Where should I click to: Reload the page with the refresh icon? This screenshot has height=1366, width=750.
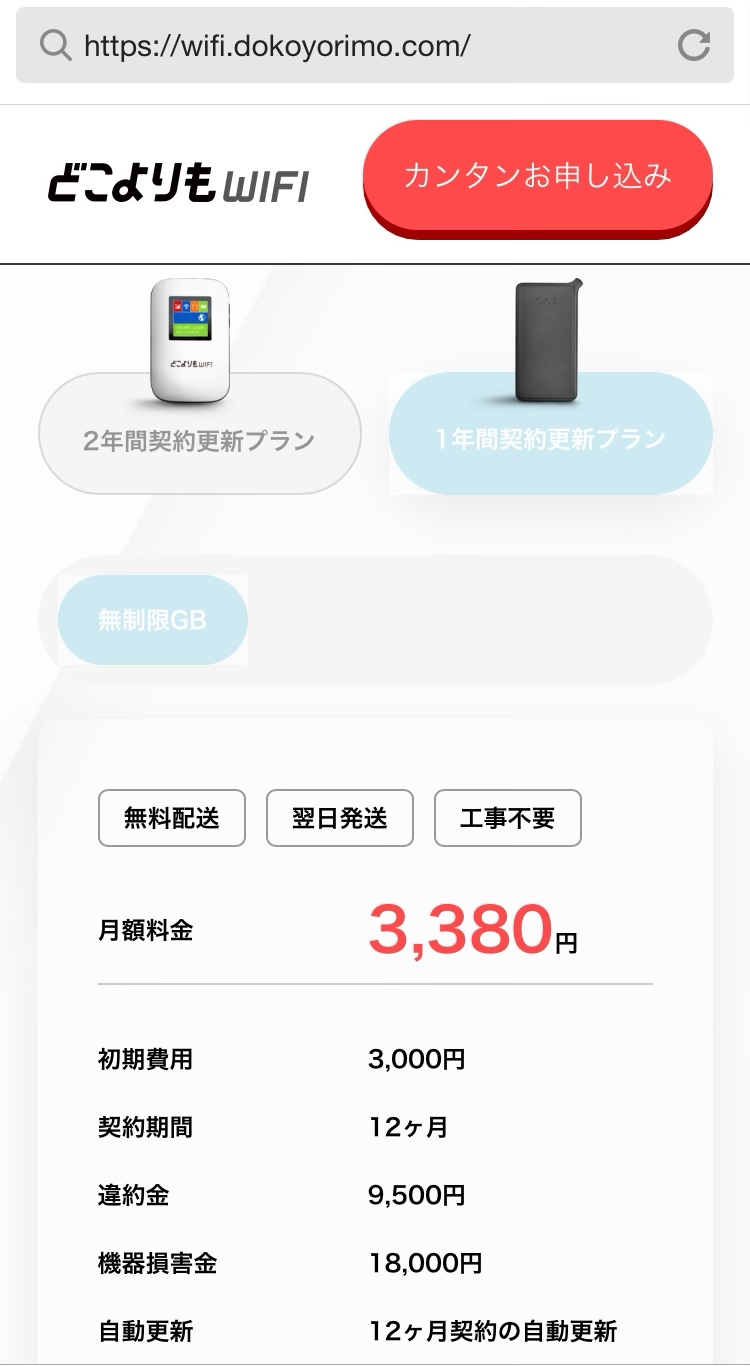click(x=693, y=45)
